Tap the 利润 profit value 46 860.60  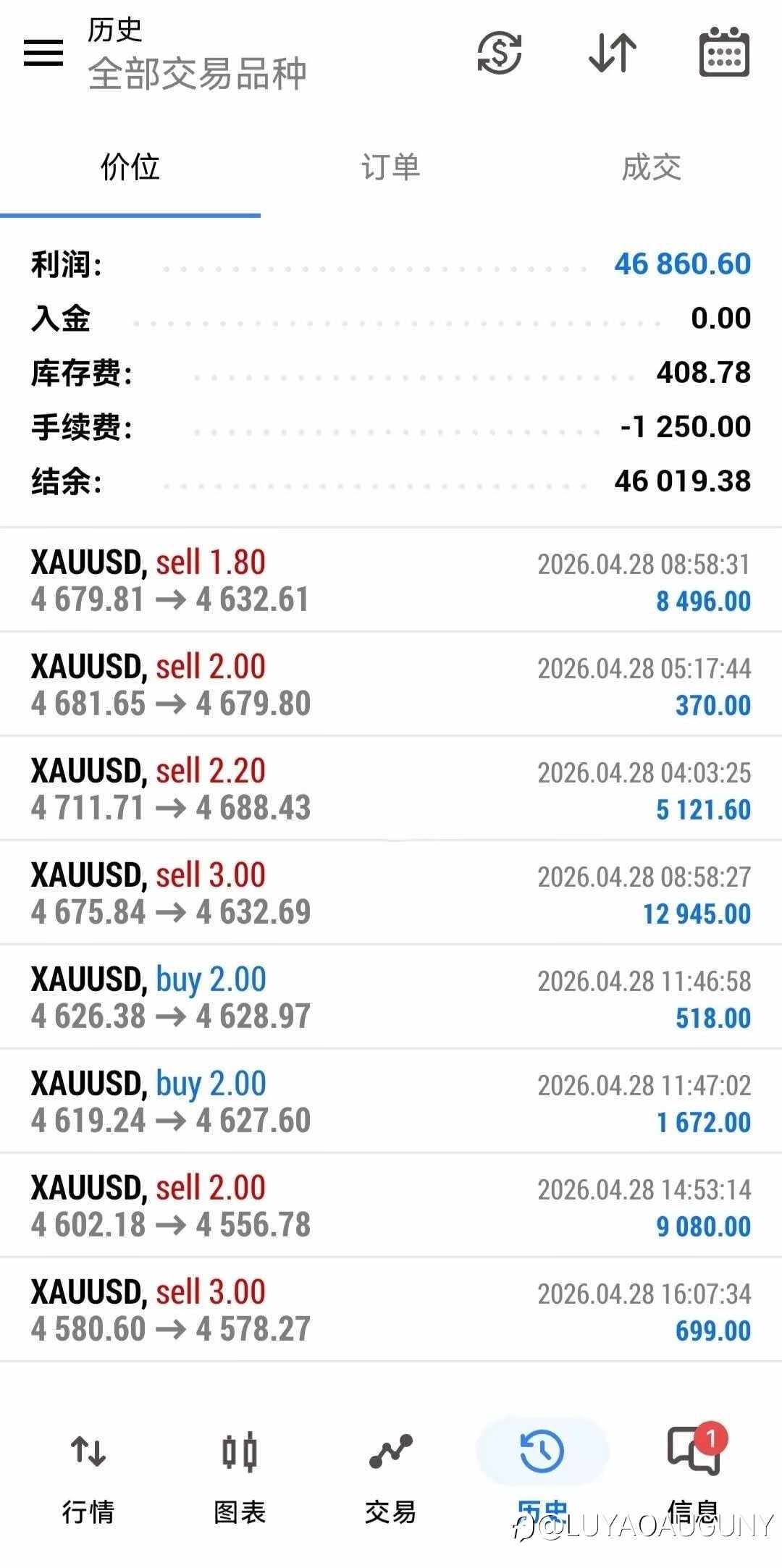tap(681, 264)
